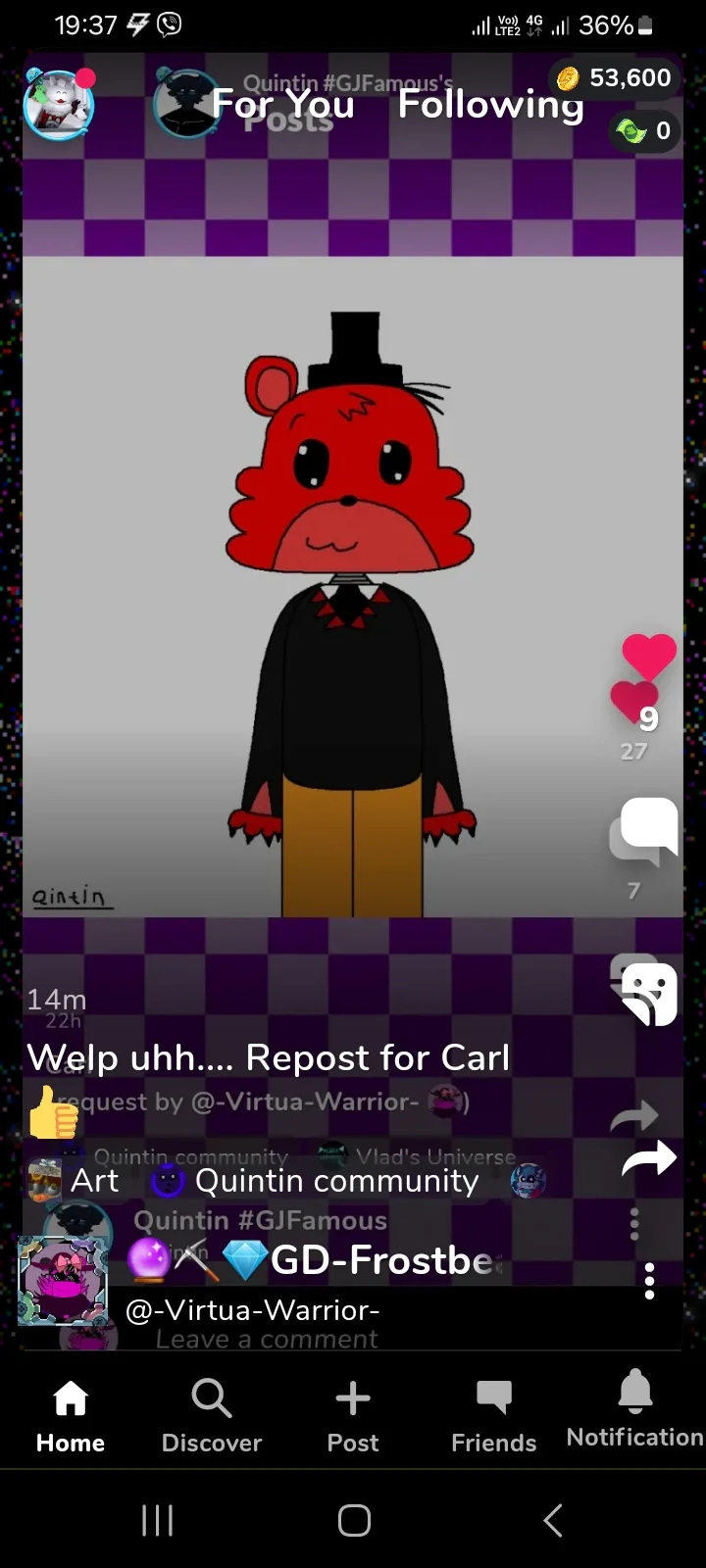Image resolution: width=706 pixels, height=1568 pixels.
Task: Like the post with the heart icon
Action: [x=649, y=657]
